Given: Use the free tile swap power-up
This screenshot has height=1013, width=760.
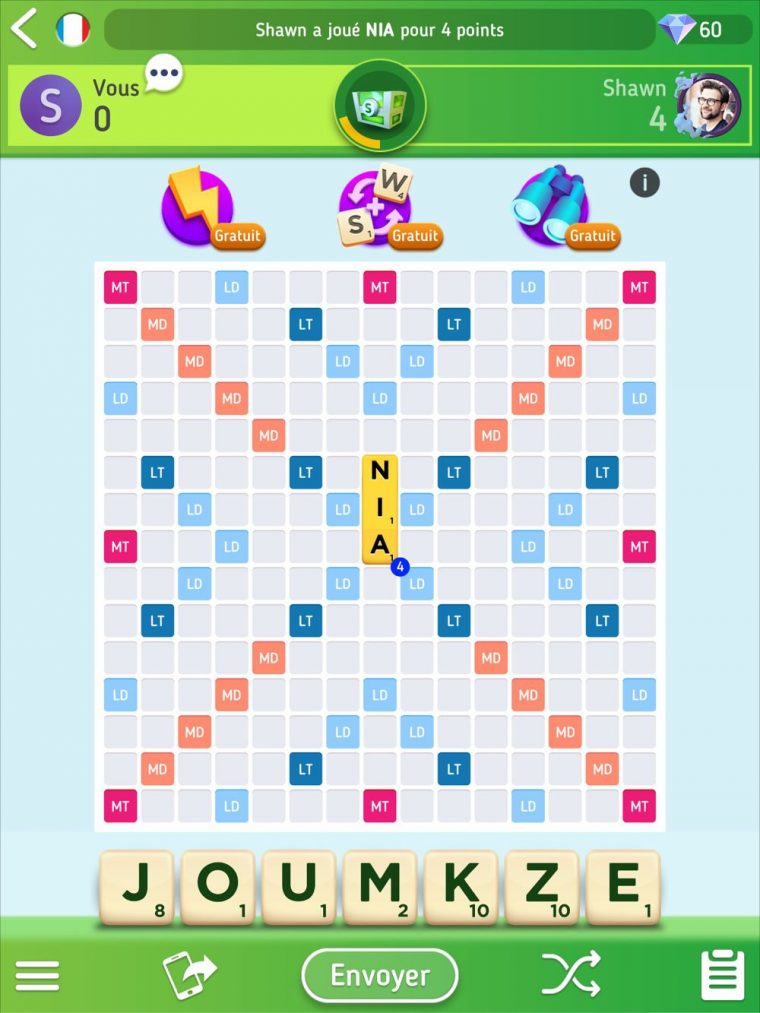Looking at the screenshot, I should coord(378,207).
